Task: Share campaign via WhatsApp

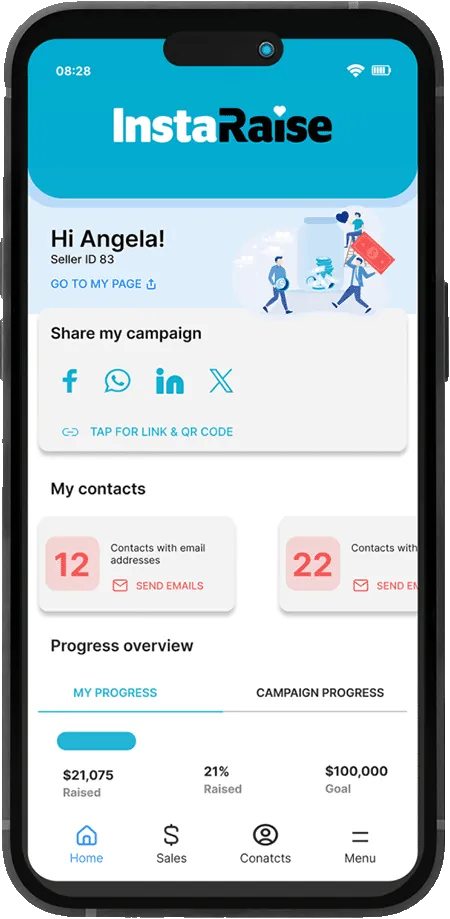Action: (x=118, y=381)
